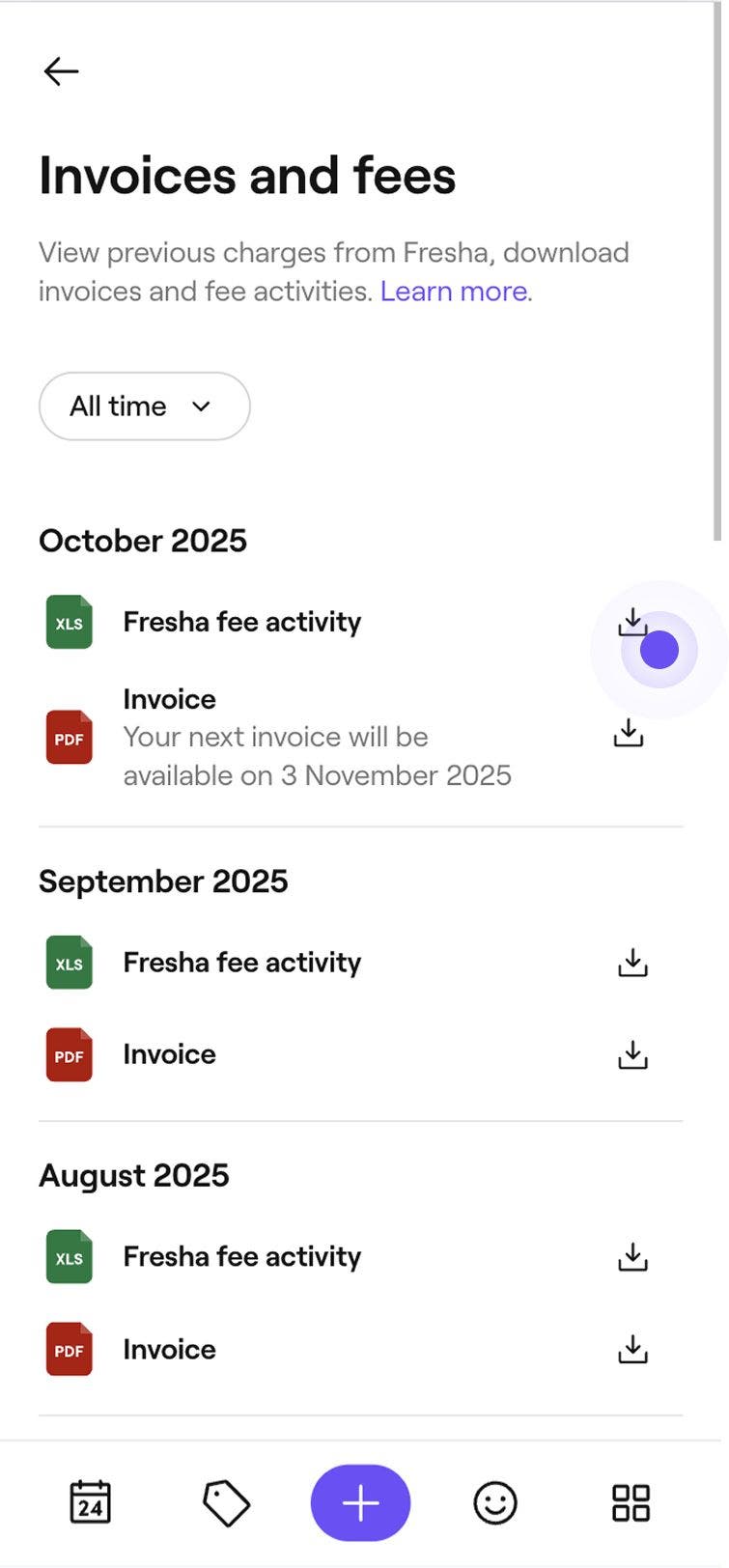
Task: Download October 2025 Fresha fee activity
Action: tap(632, 623)
